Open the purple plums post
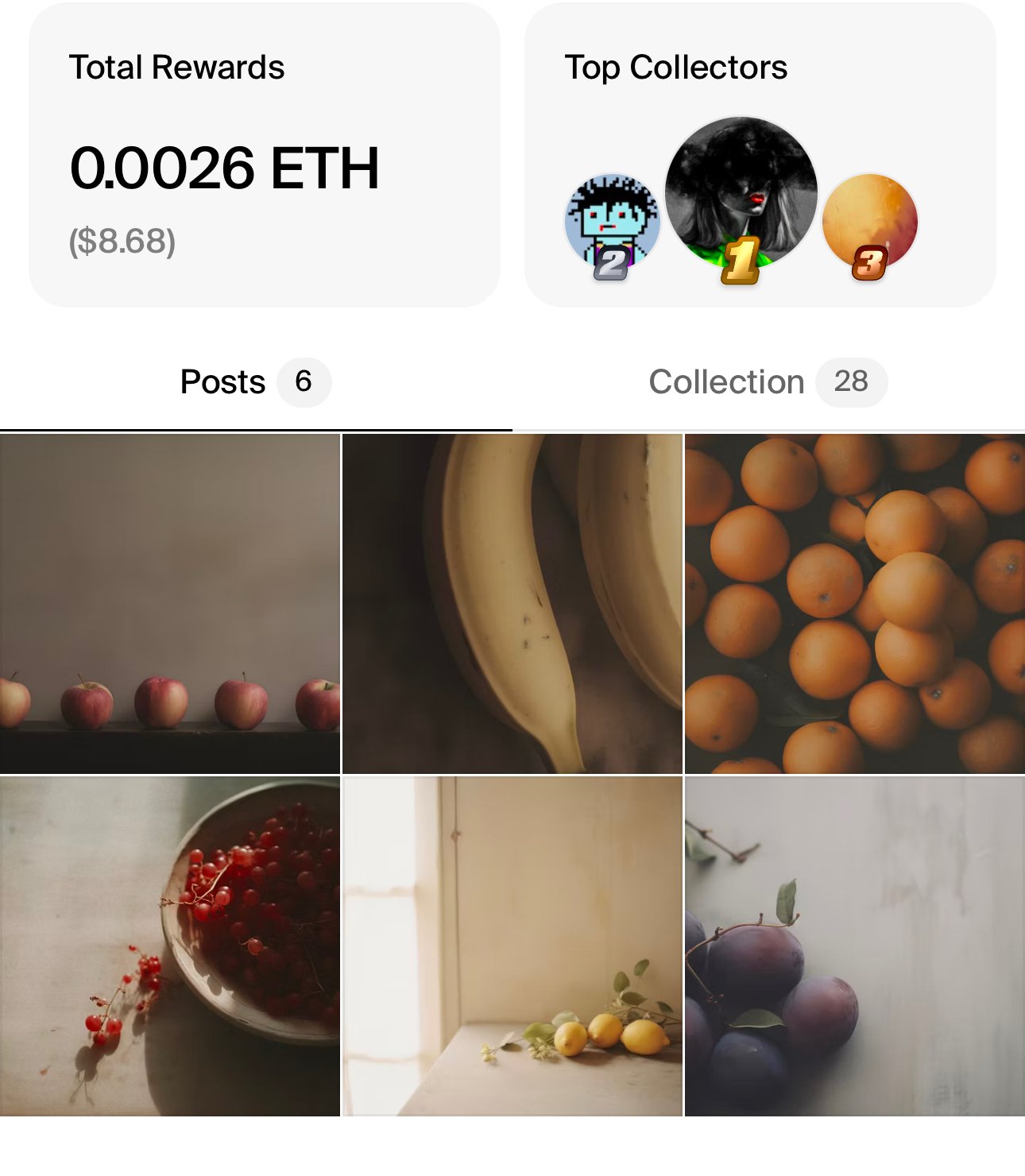 854,946
